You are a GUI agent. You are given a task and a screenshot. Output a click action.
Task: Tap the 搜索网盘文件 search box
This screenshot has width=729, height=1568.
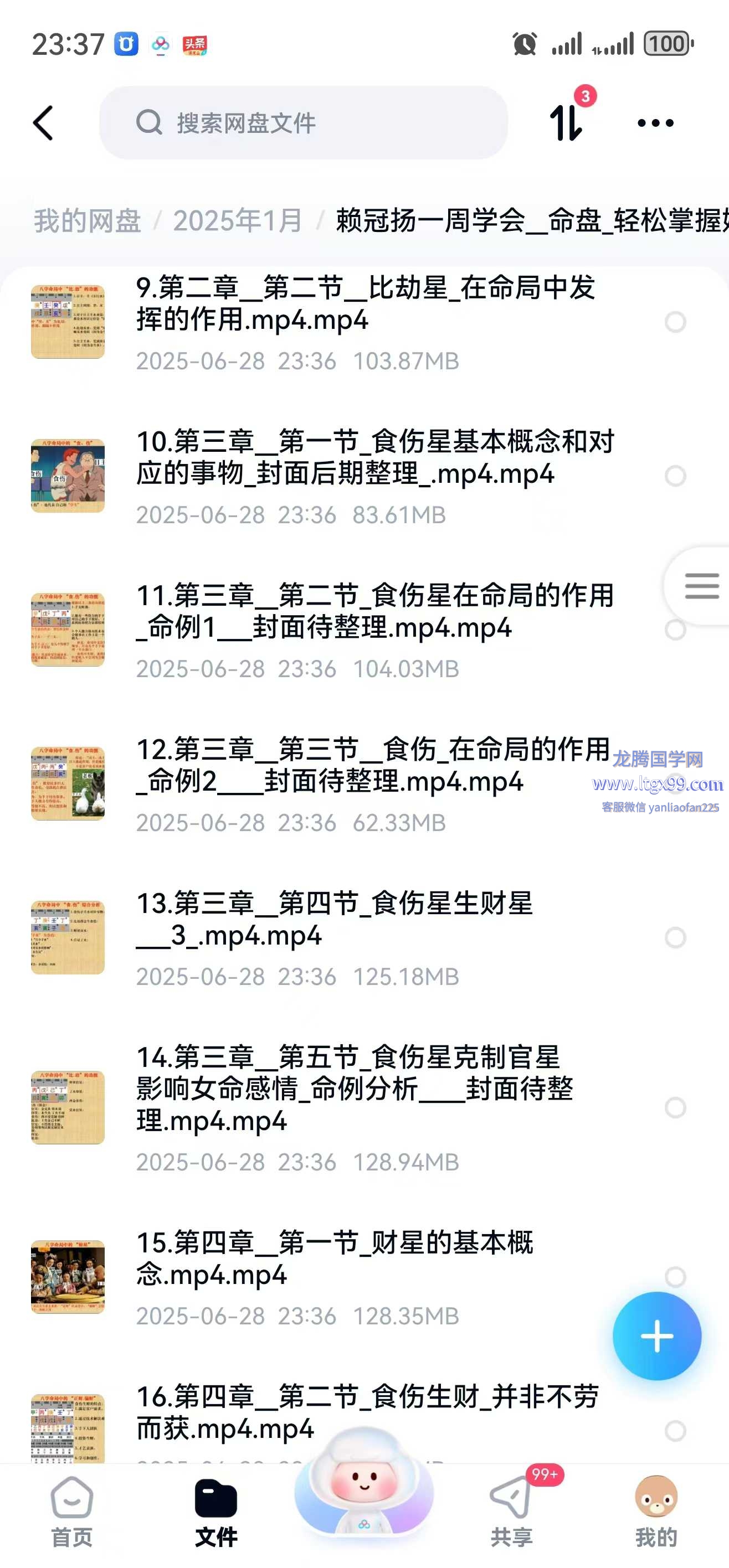304,123
